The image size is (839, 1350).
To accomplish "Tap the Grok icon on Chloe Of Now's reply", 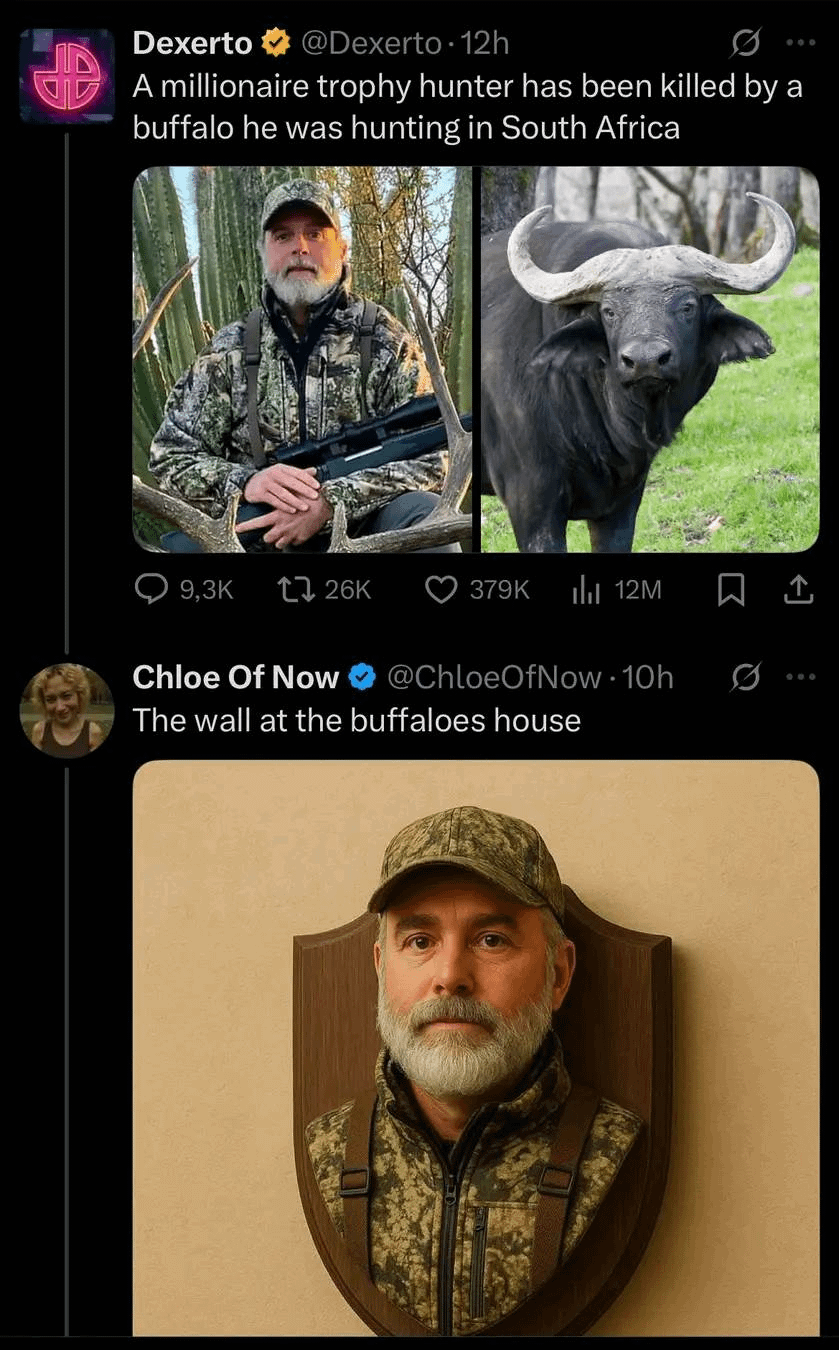I will 744,677.
